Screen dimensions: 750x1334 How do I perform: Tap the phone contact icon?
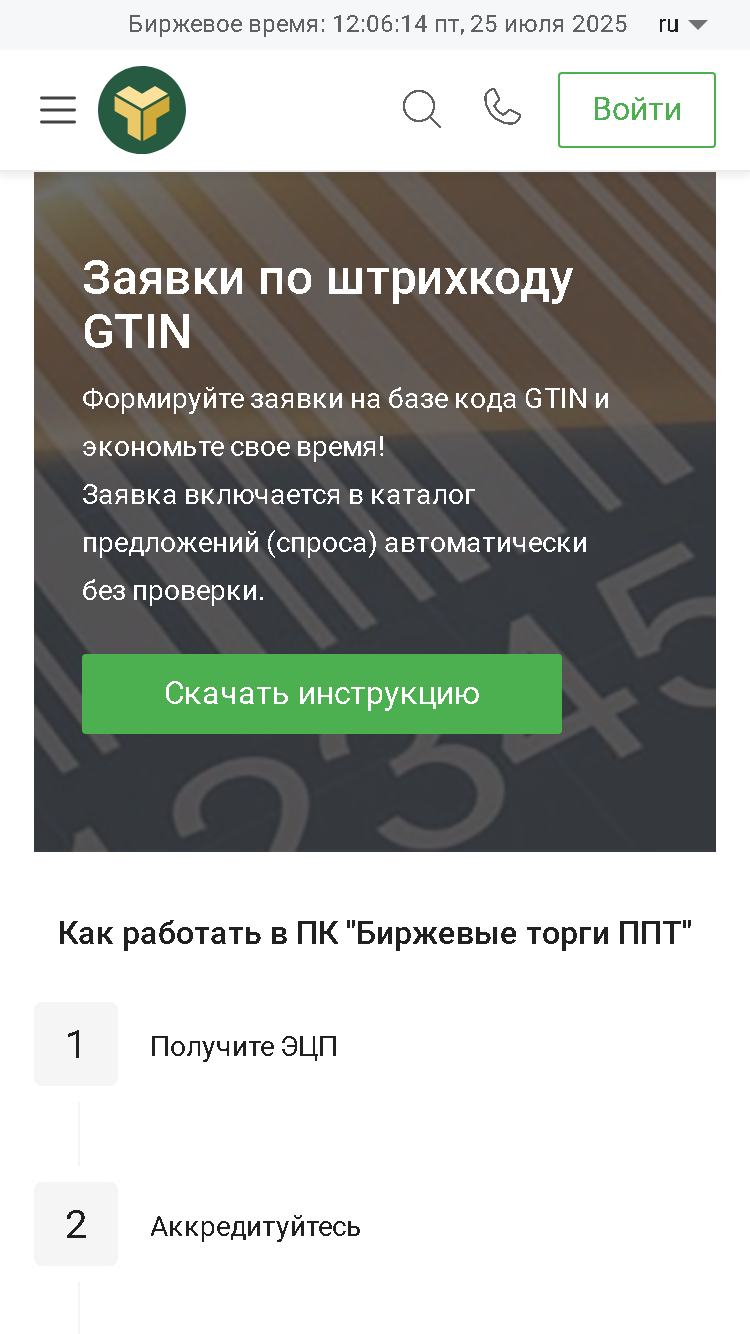pos(502,107)
